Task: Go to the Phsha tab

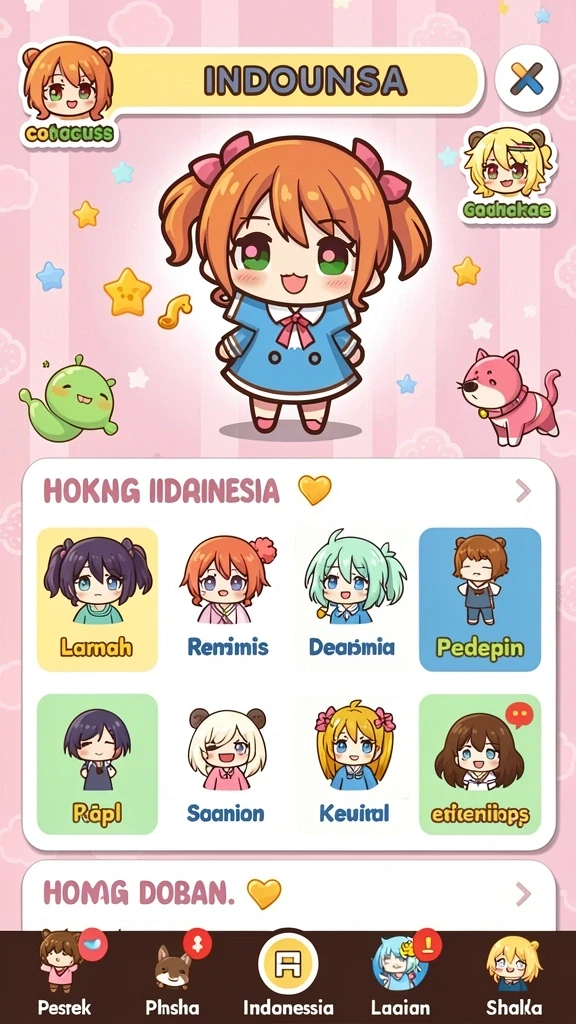Action: pos(173,977)
